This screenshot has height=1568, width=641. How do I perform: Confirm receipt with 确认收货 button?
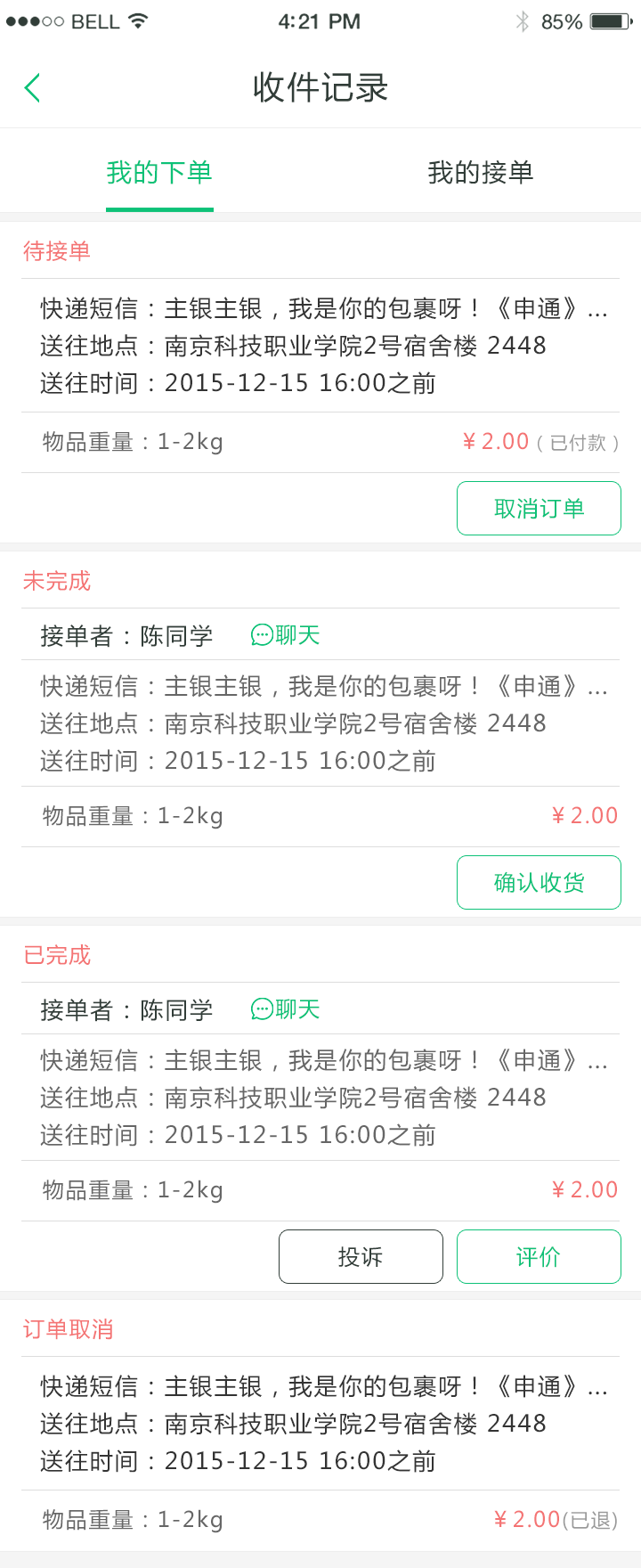pyautogui.click(x=539, y=883)
